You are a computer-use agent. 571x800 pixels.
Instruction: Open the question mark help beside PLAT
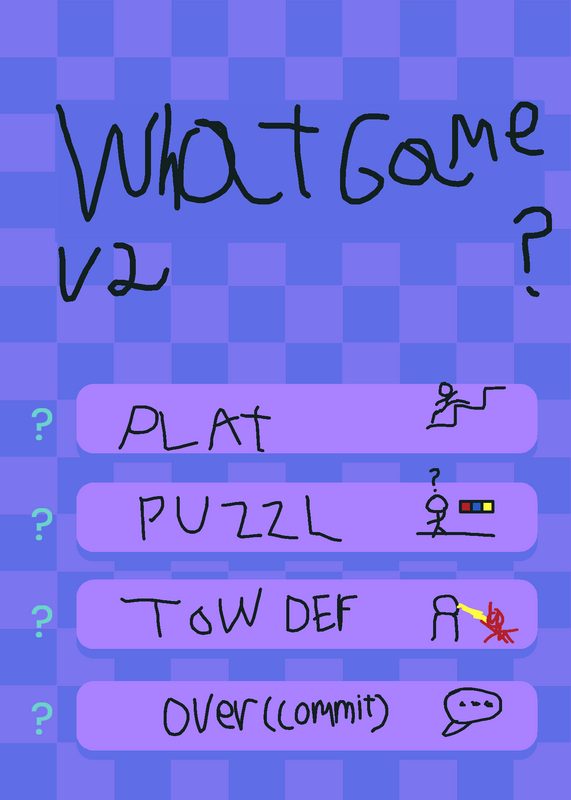(x=41, y=424)
